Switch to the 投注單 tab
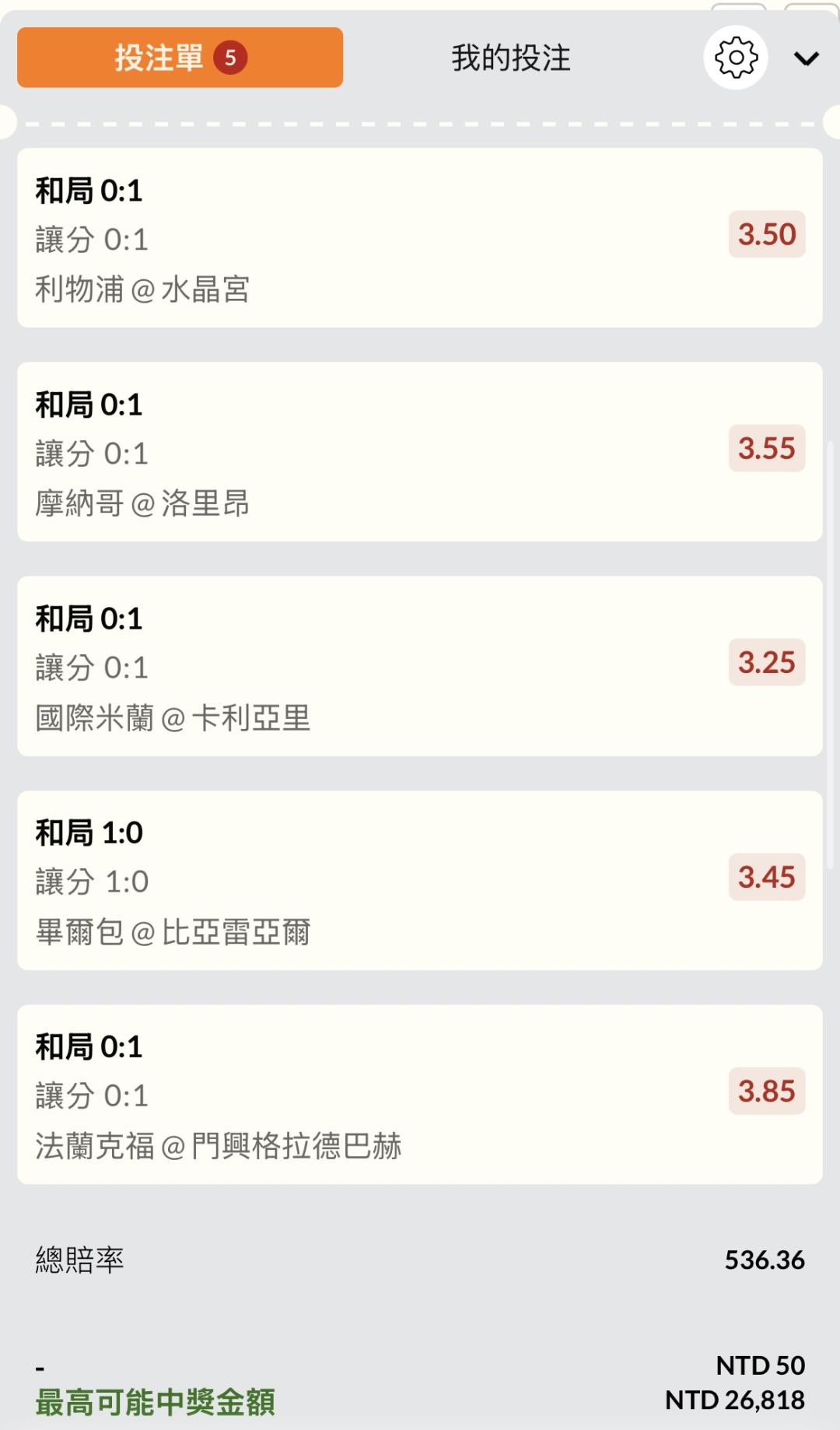 click(180, 58)
